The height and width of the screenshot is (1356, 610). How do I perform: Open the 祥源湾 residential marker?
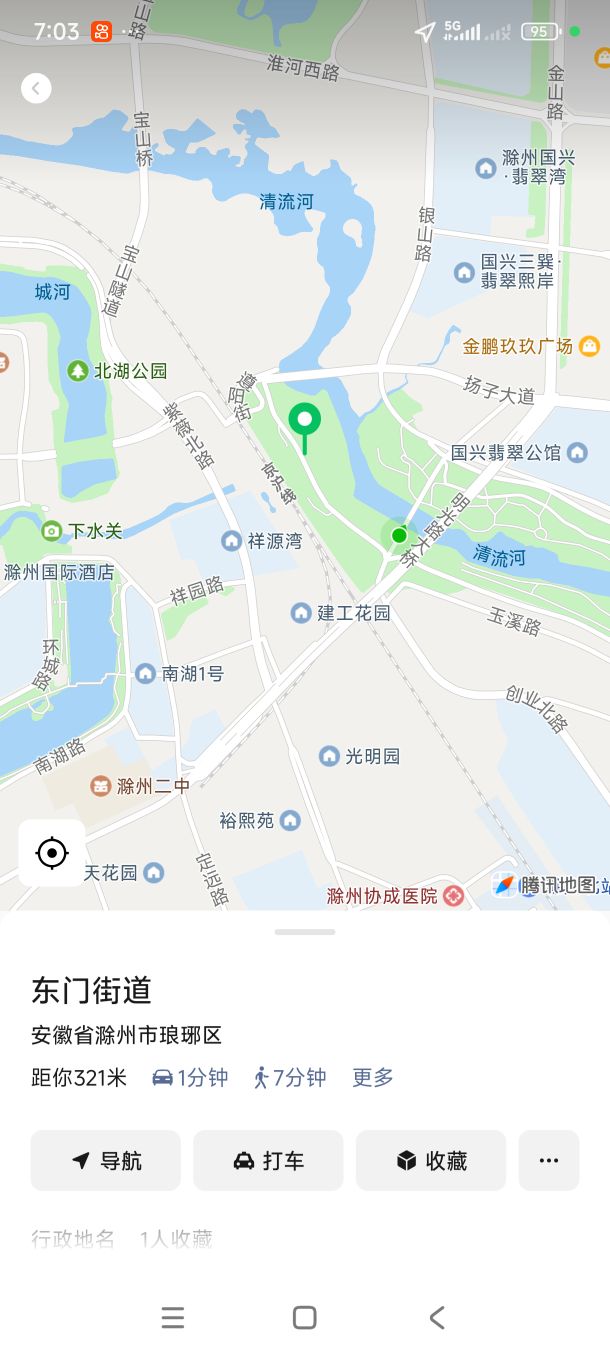pyautogui.click(x=232, y=541)
